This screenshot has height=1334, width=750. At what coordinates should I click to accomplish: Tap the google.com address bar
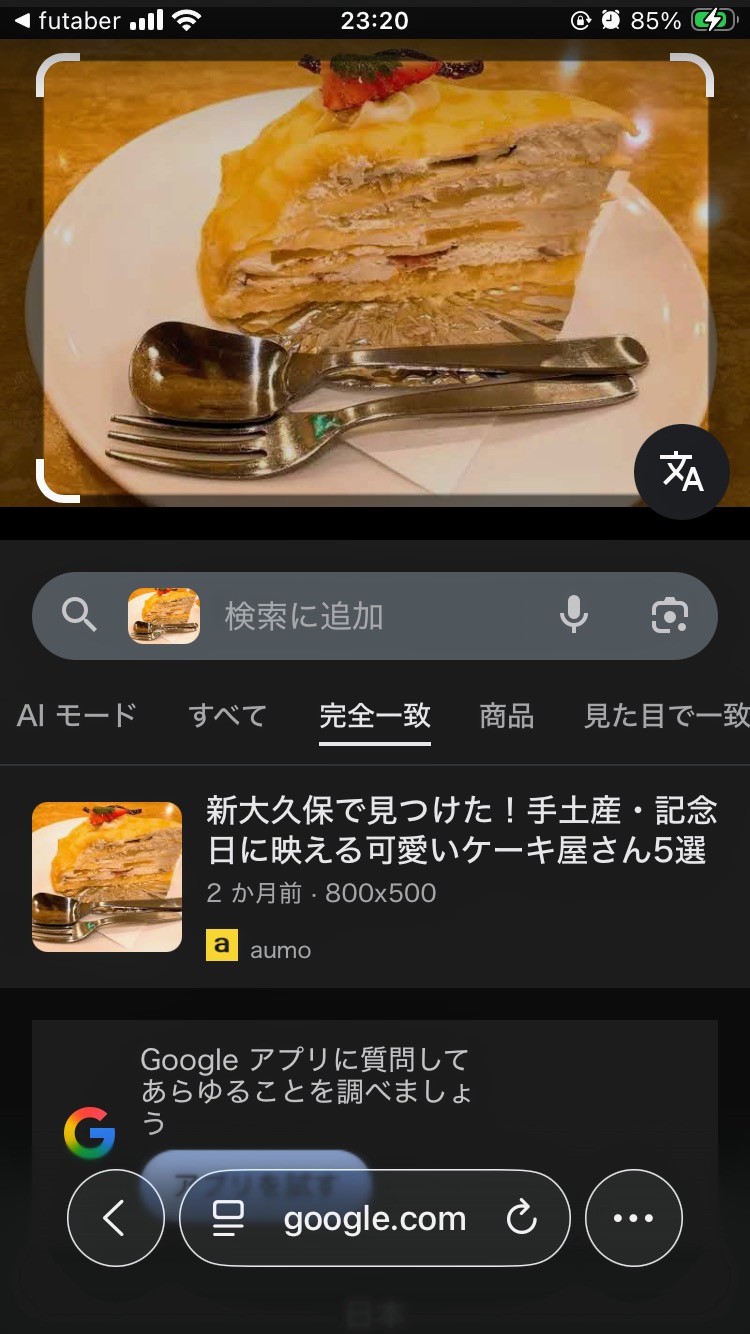click(x=375, y=1219)
